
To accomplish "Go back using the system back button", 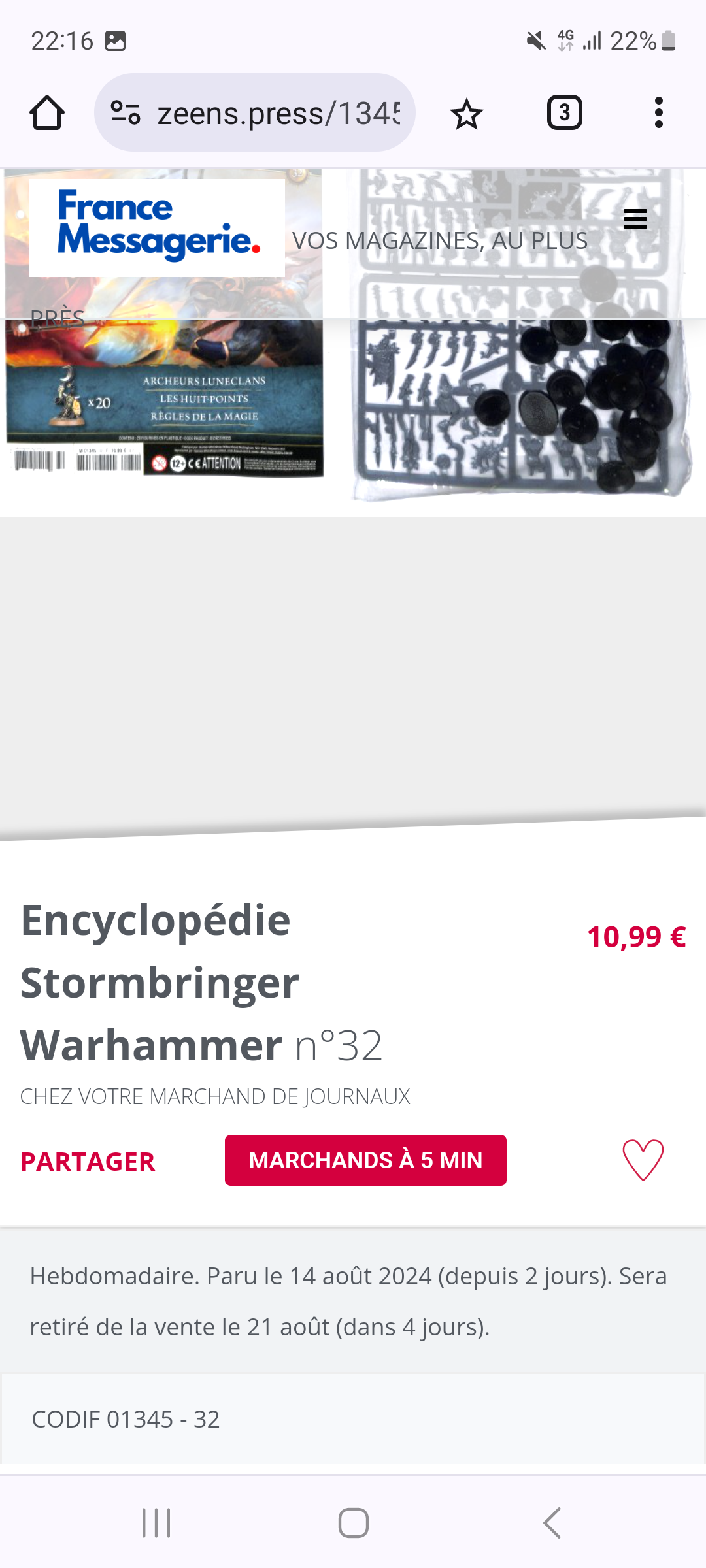I will (x=552, y=1523).
